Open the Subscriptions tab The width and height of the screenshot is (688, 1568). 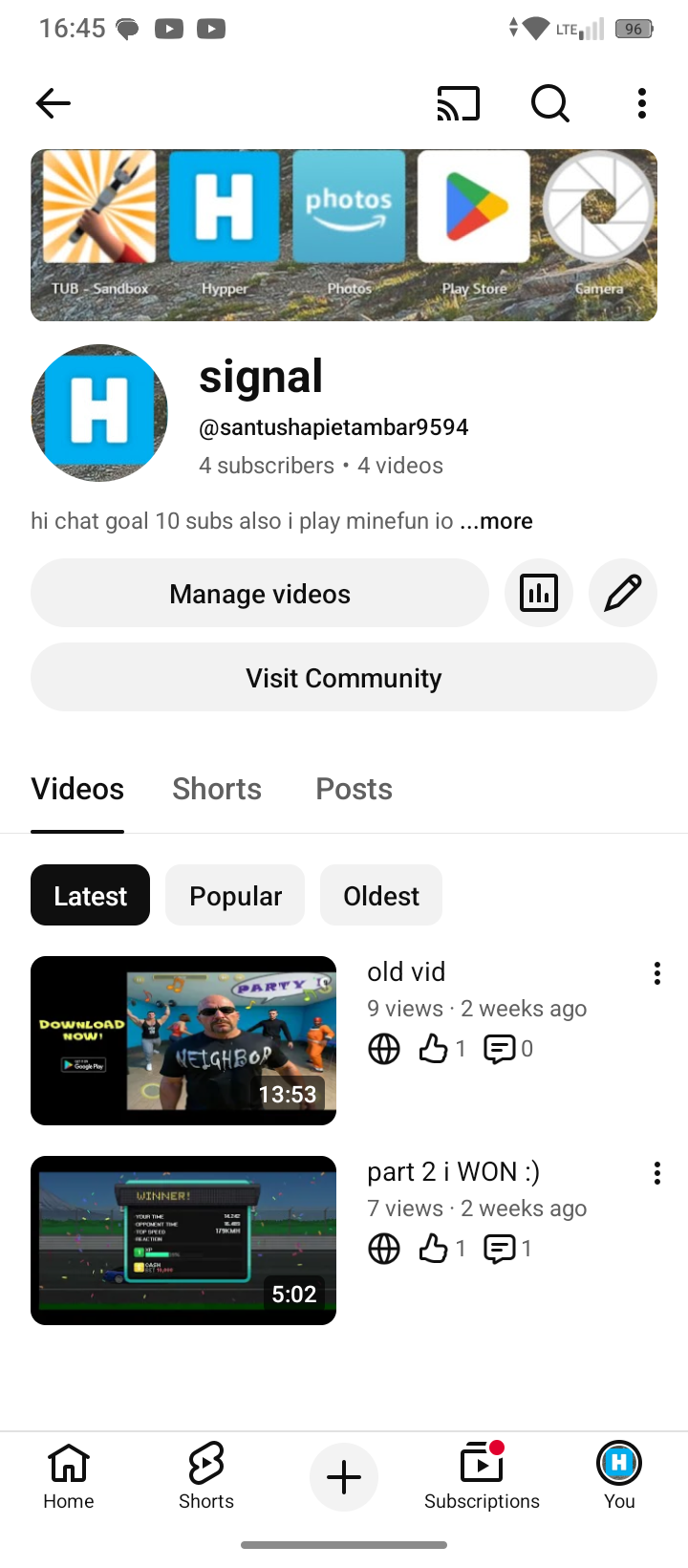tap(482, 1476)
